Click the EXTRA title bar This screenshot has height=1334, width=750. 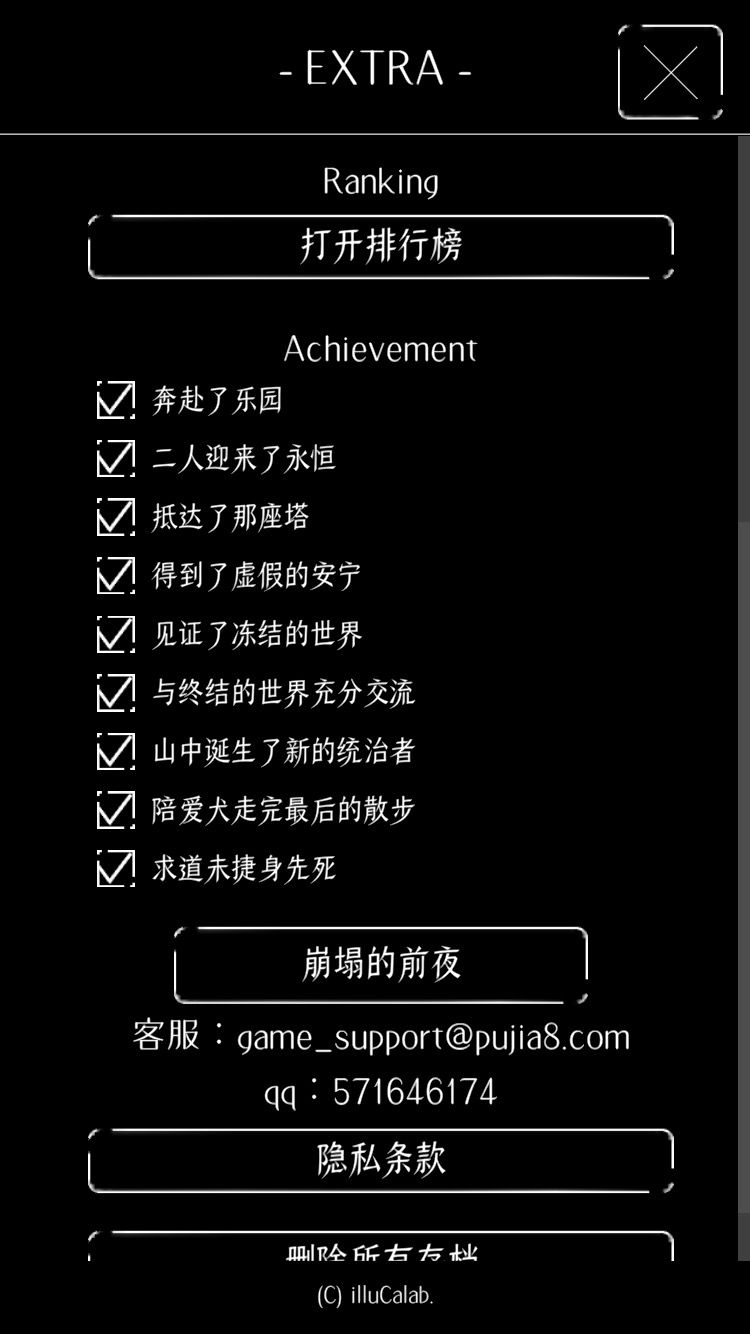click(375, 69)
